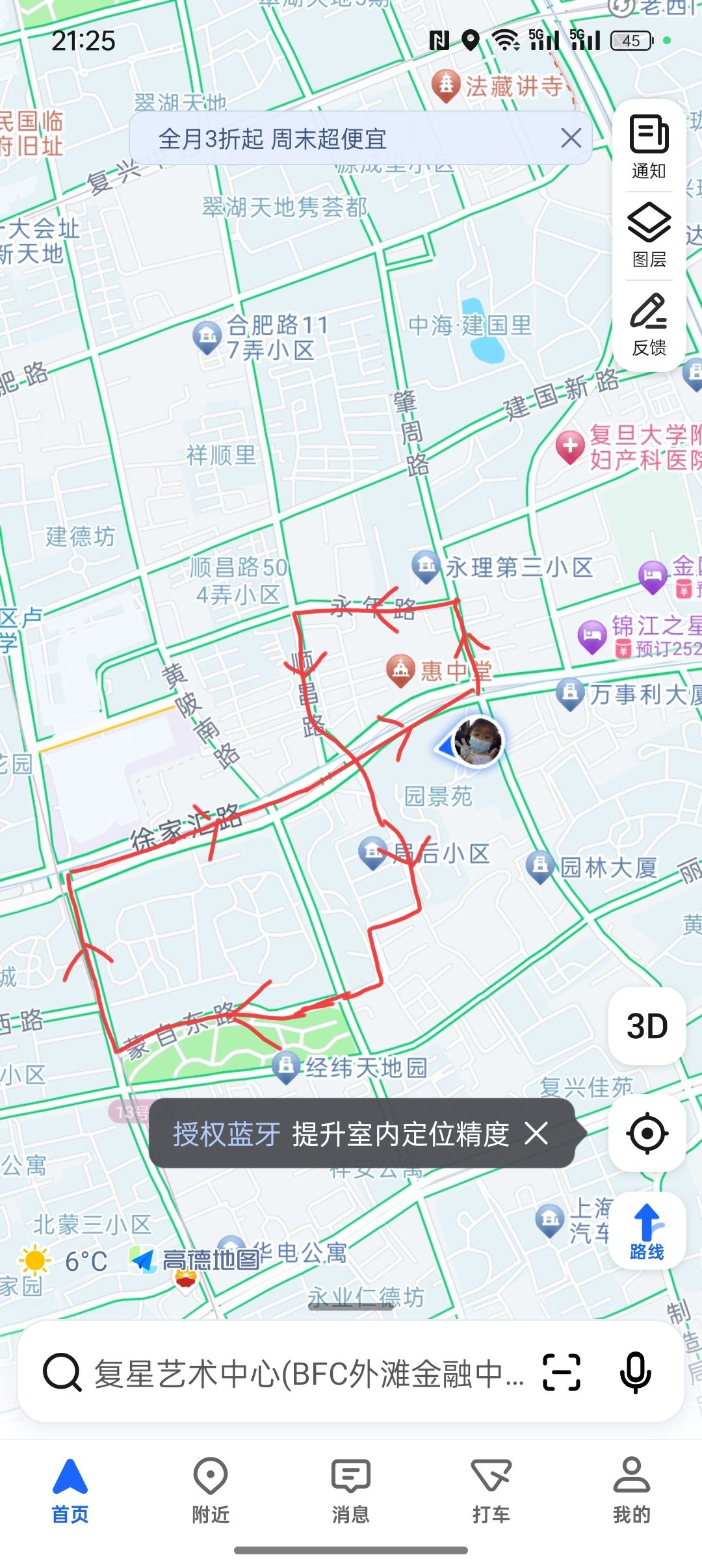Switch the map to 3D view
702x1568 pixels.
647,1026
